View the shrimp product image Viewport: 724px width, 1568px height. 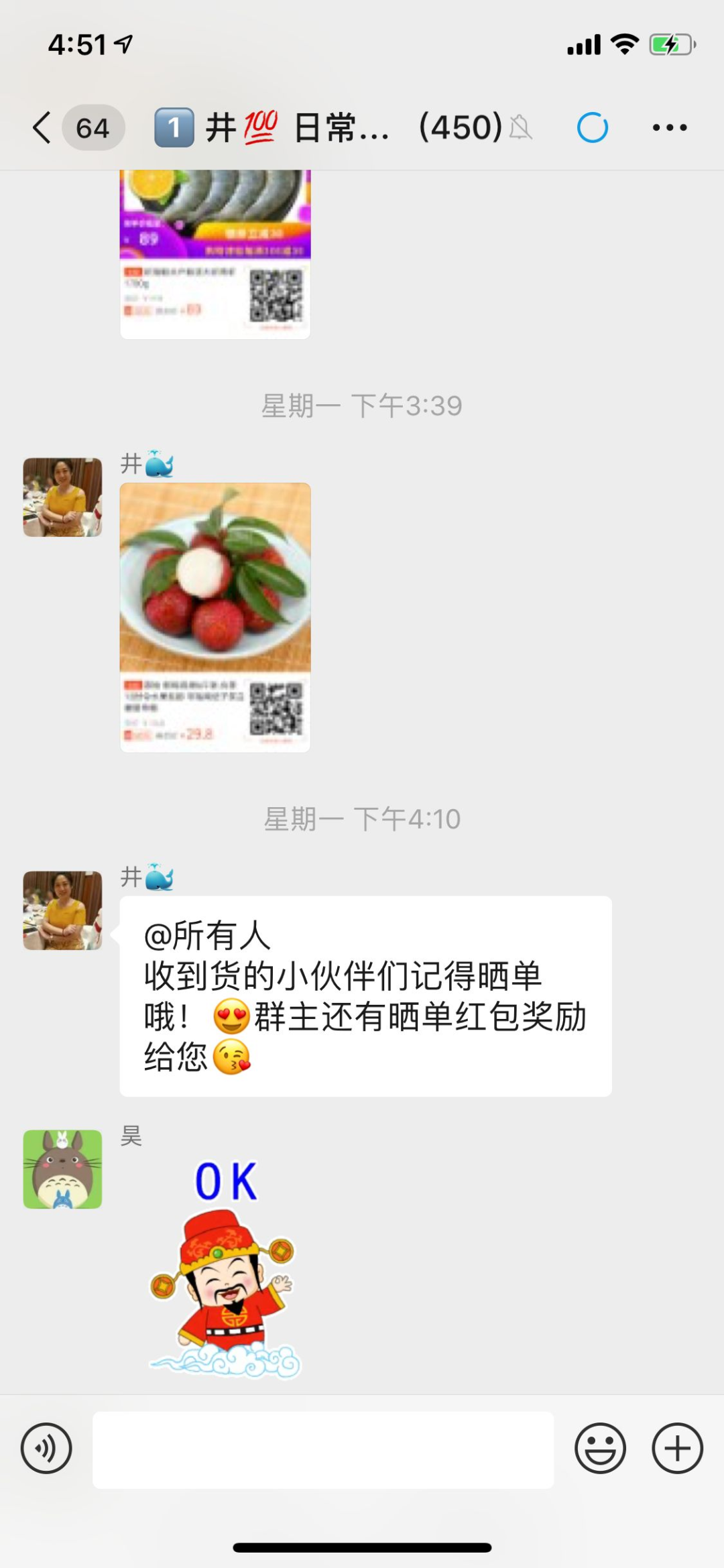(215, 255)
